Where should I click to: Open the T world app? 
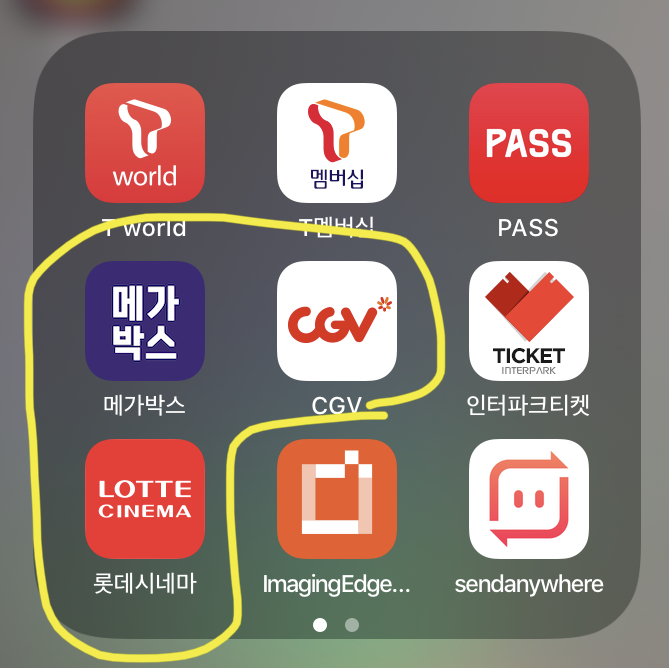click(145, 143)
